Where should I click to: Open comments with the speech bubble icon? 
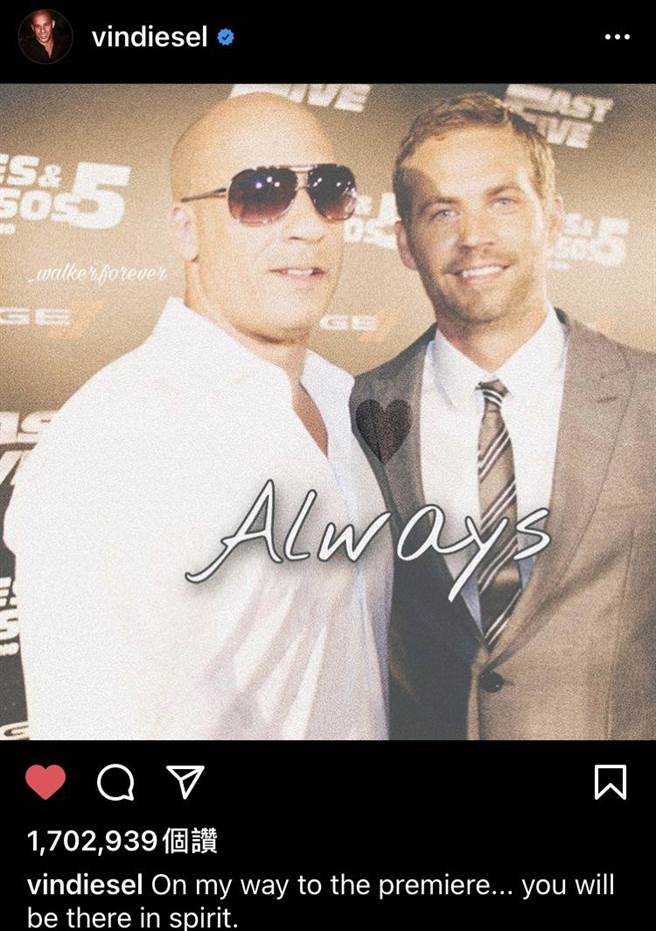(115, 783)
